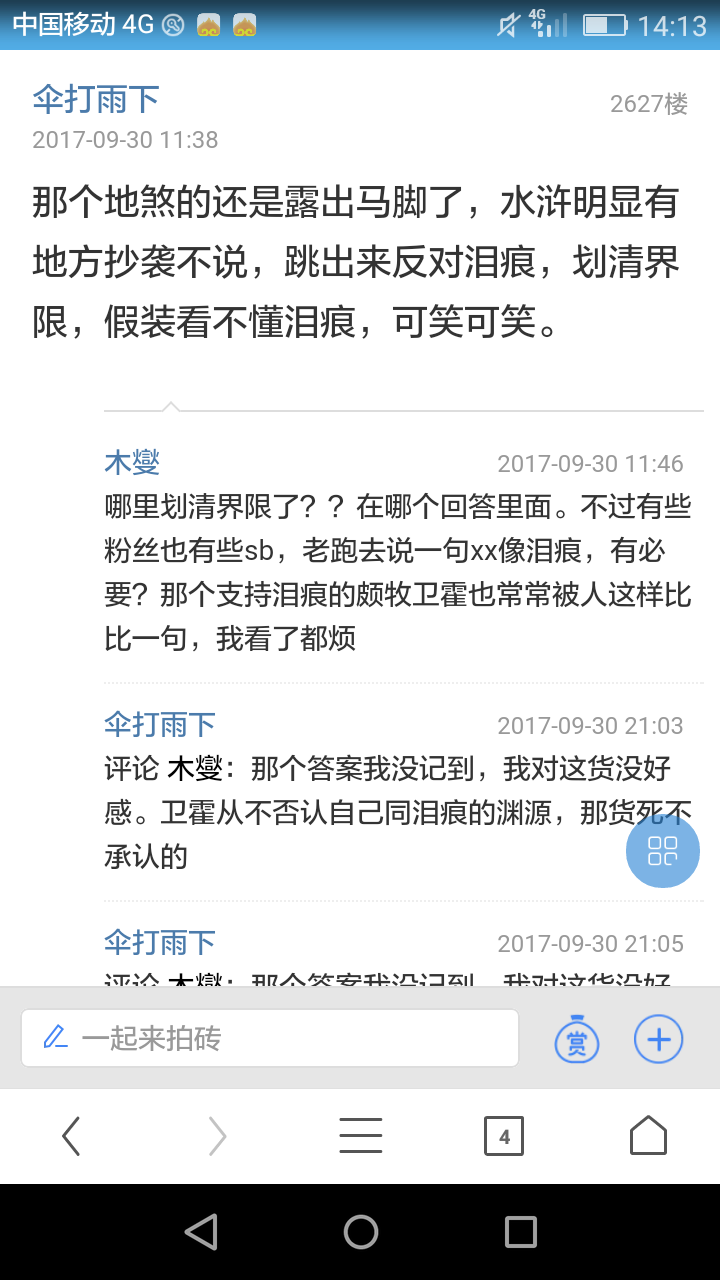Go back with the browser back arrow
Image resolution: width=720 pixels, height=1280 pixels.
click(x=71, y=1136)
